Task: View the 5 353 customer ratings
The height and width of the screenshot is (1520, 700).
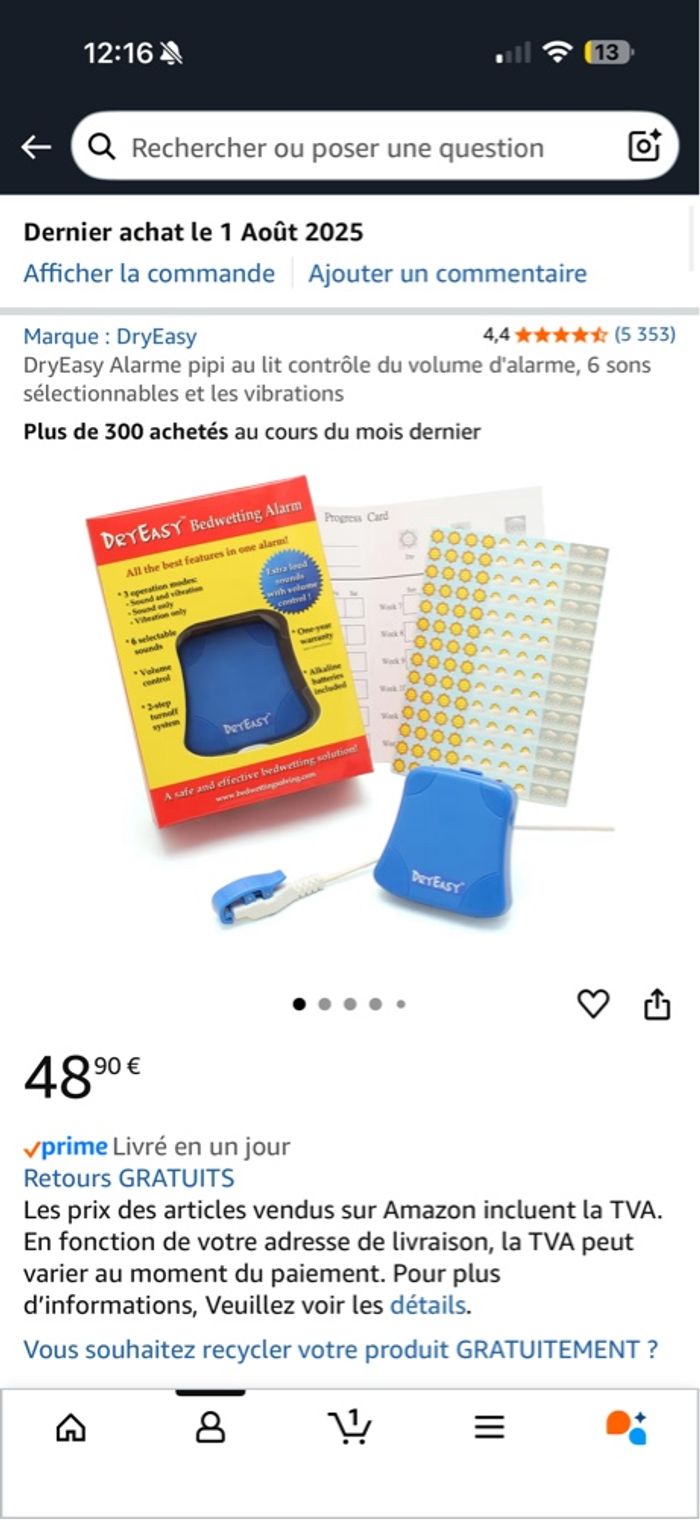Action: [644, 335]
